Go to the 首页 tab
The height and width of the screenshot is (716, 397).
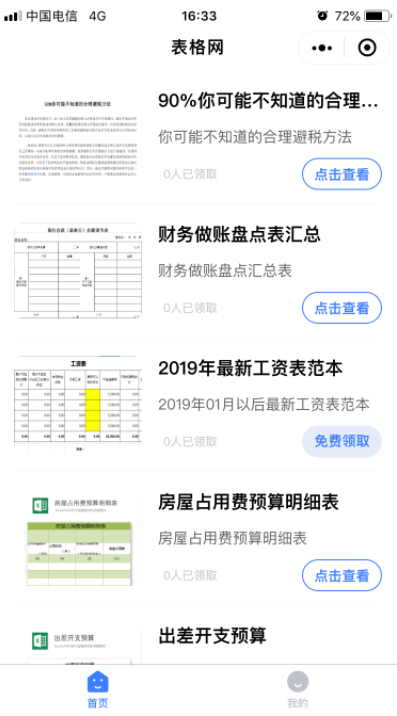[98, 690]
